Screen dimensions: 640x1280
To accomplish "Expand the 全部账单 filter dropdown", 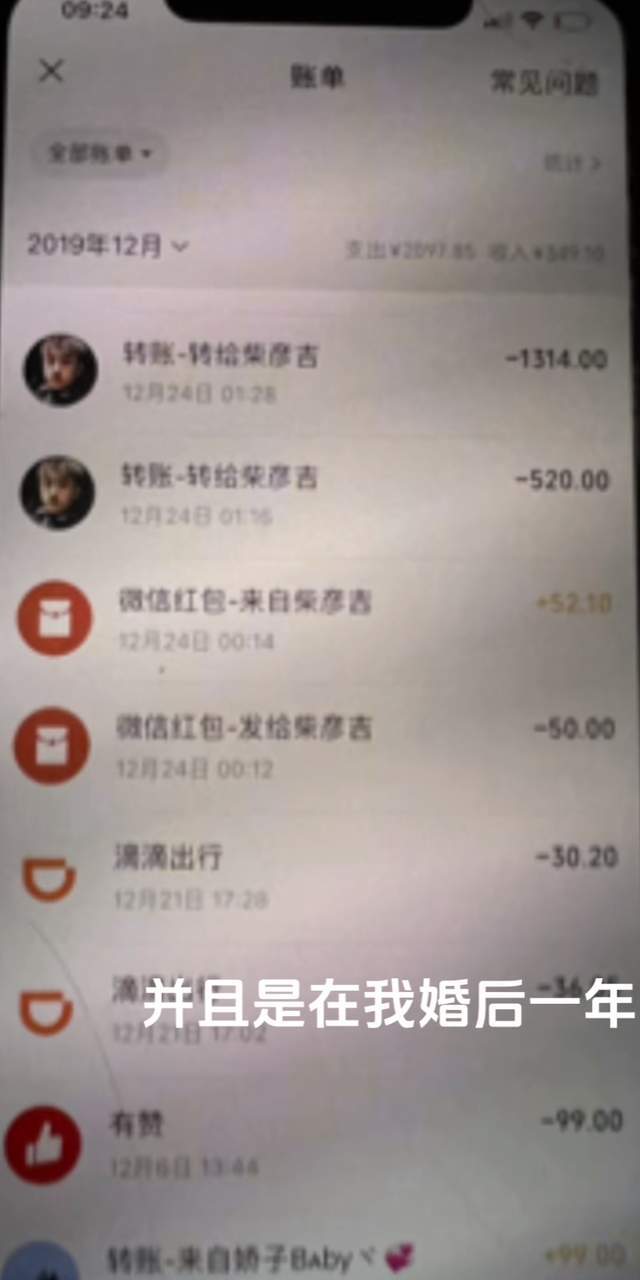I will (x=100, y=154).
